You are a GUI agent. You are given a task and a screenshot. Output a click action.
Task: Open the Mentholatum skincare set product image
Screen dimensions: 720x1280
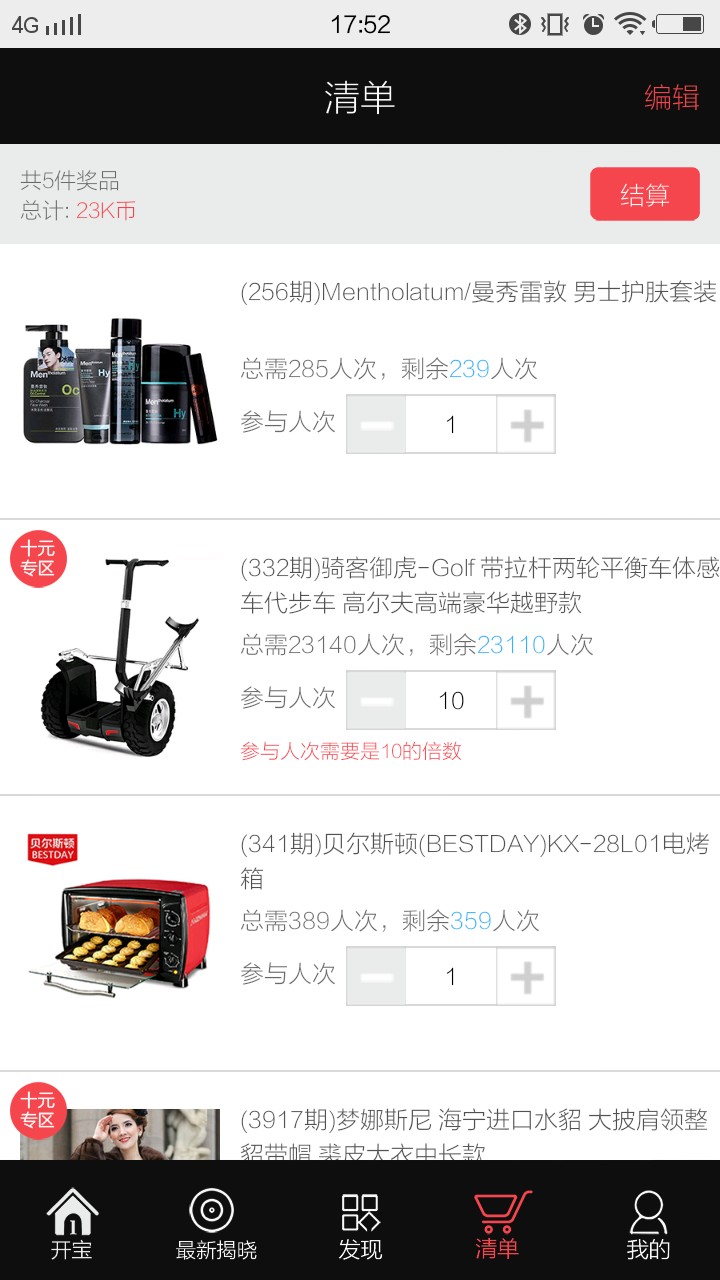pos(120,381)
